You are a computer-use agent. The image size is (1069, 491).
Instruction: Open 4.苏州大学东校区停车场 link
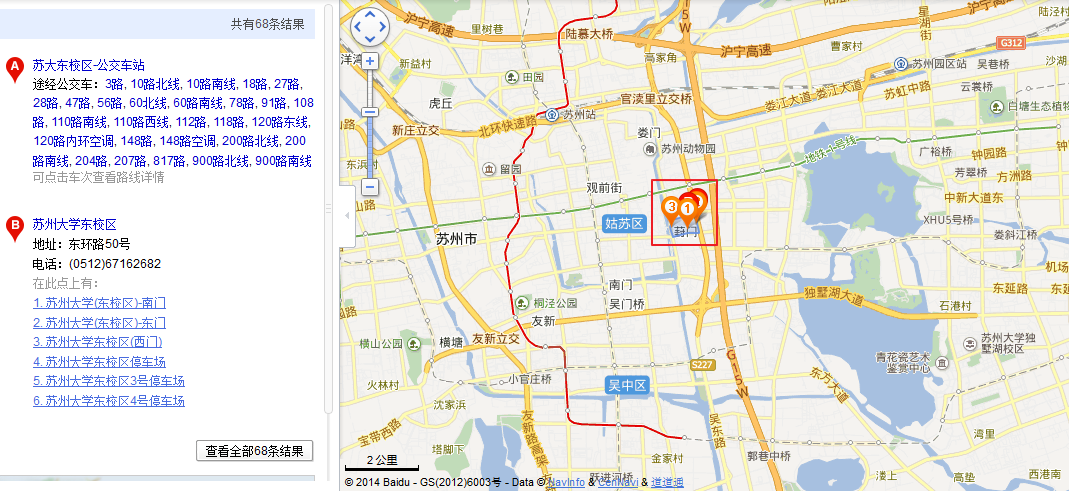point(99,361)
